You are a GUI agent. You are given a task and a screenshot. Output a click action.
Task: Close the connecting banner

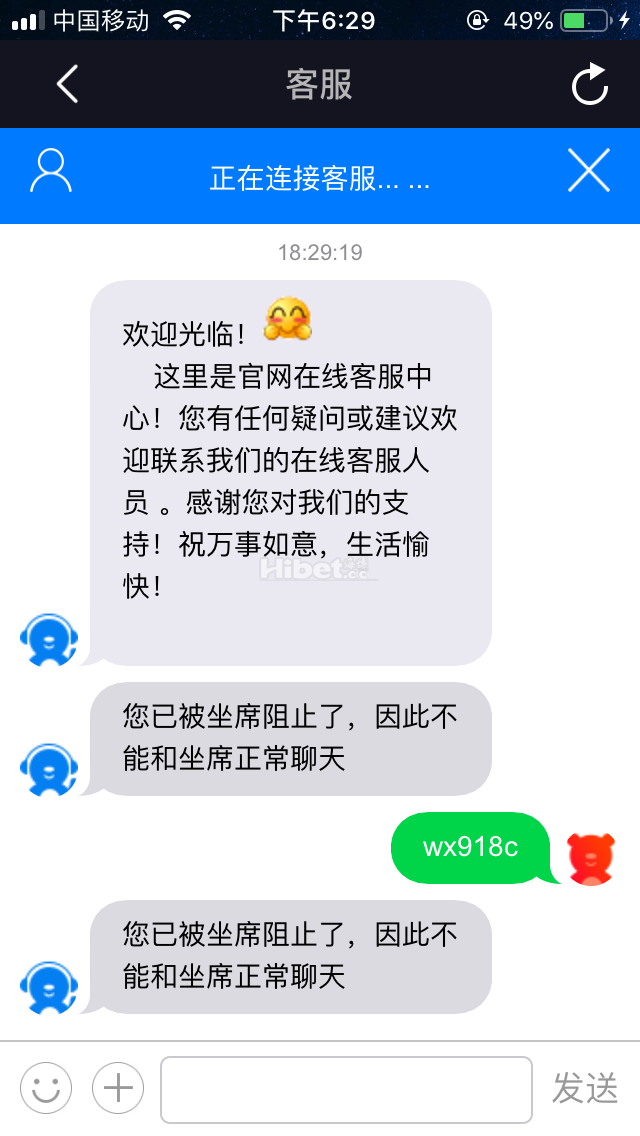point(589,172)
